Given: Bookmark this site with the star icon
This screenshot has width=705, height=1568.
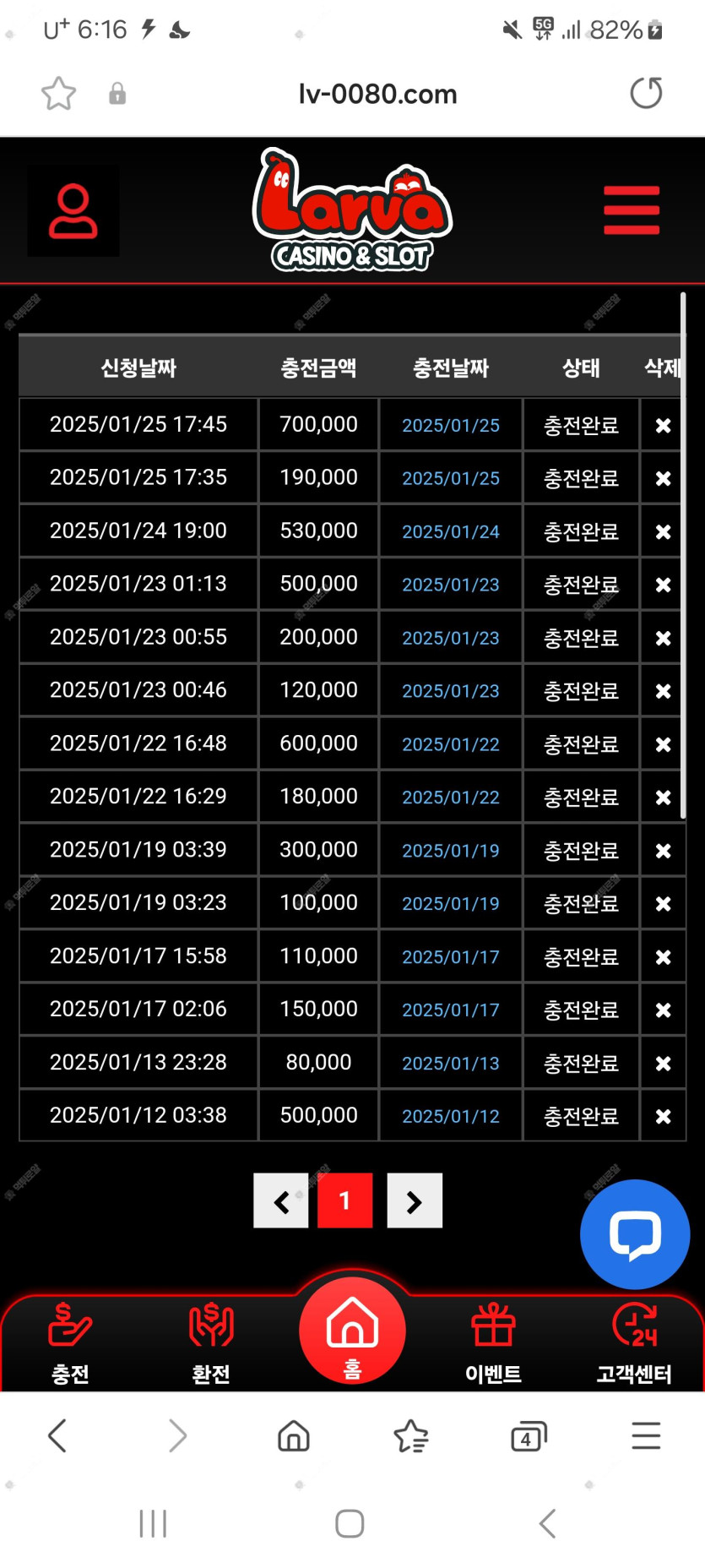Looking at the screenshot, I should [x=59, y=93].
